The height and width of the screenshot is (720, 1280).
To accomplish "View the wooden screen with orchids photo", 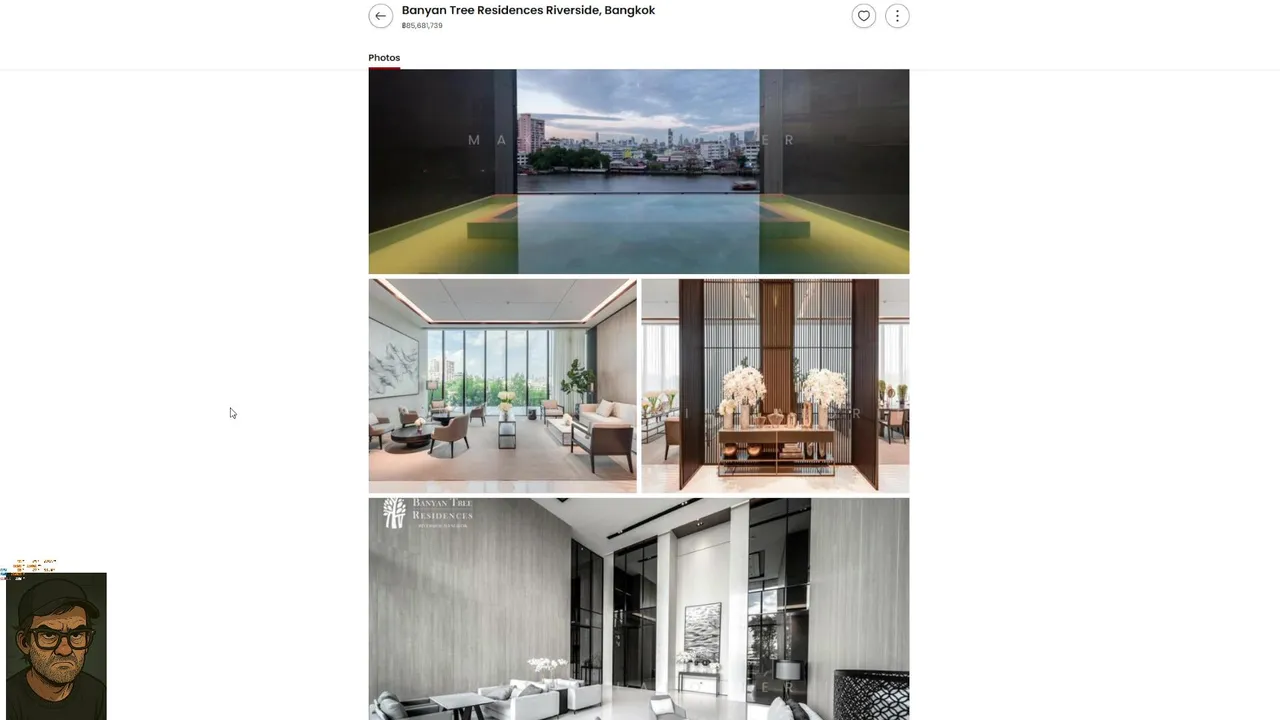I will [x=775, y=385].
